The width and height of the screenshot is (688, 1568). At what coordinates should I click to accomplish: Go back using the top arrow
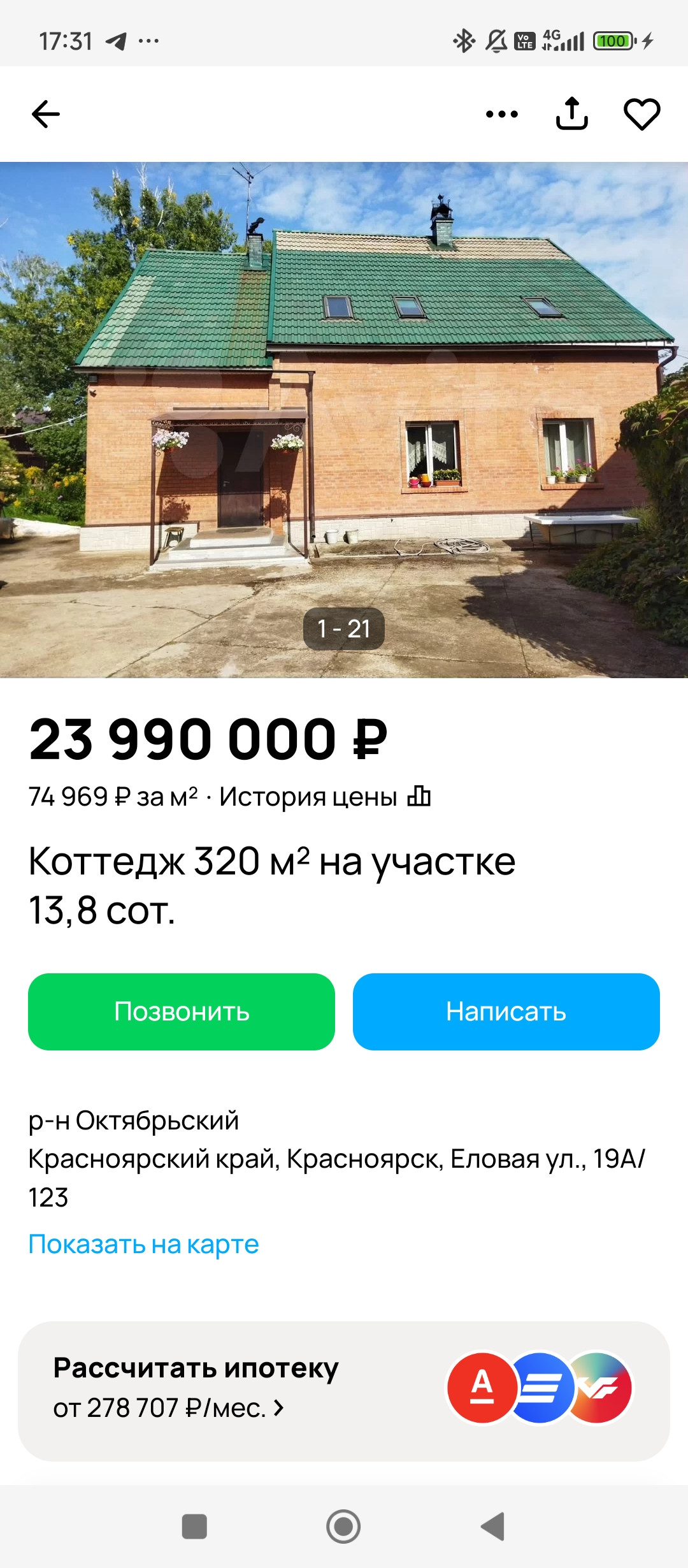46,115
